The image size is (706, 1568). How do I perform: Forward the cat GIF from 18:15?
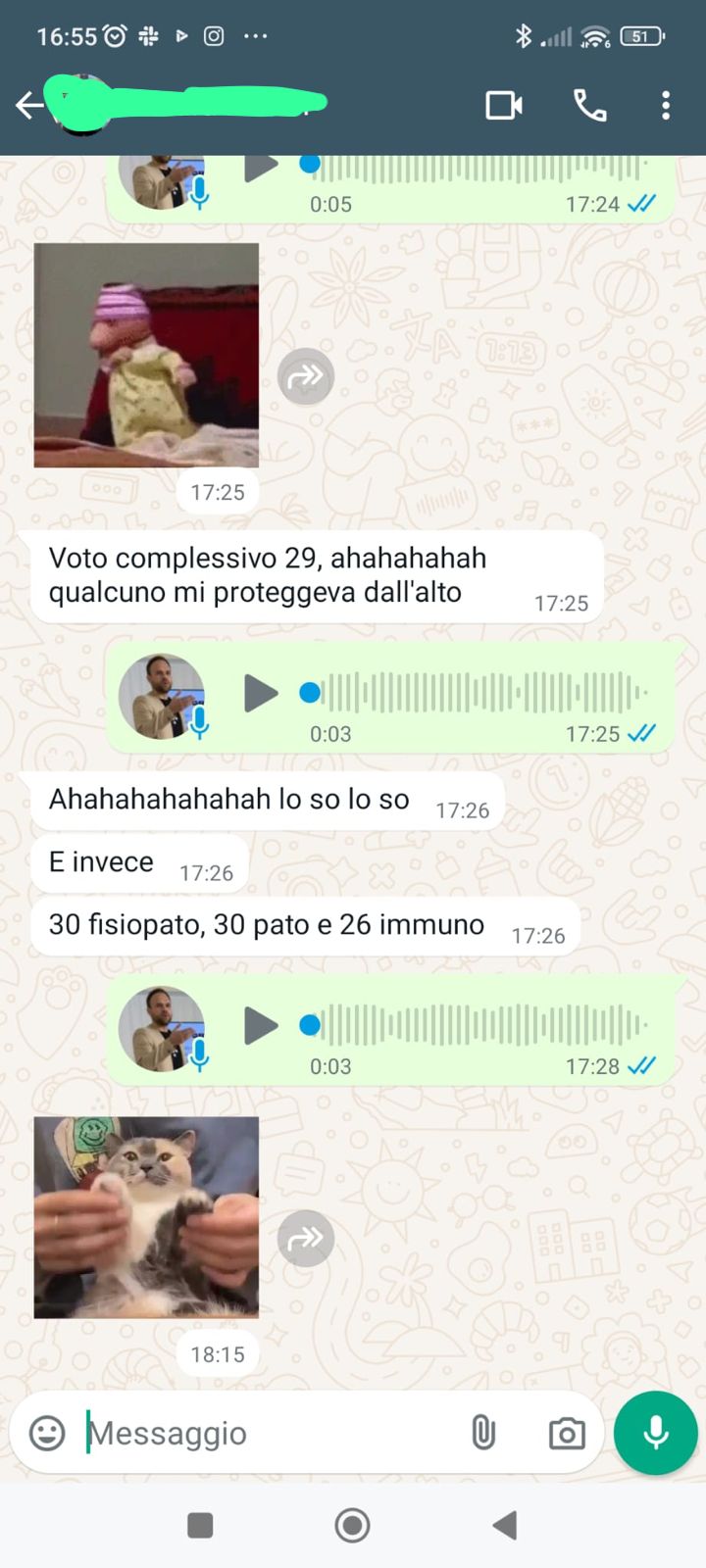306,1239
